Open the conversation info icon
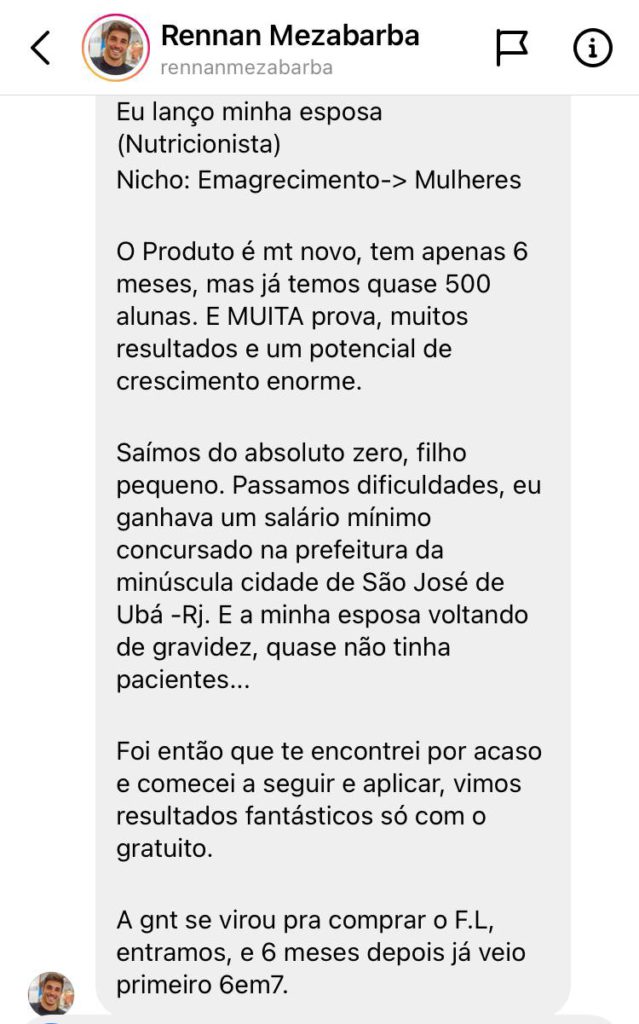 point(593,48)
